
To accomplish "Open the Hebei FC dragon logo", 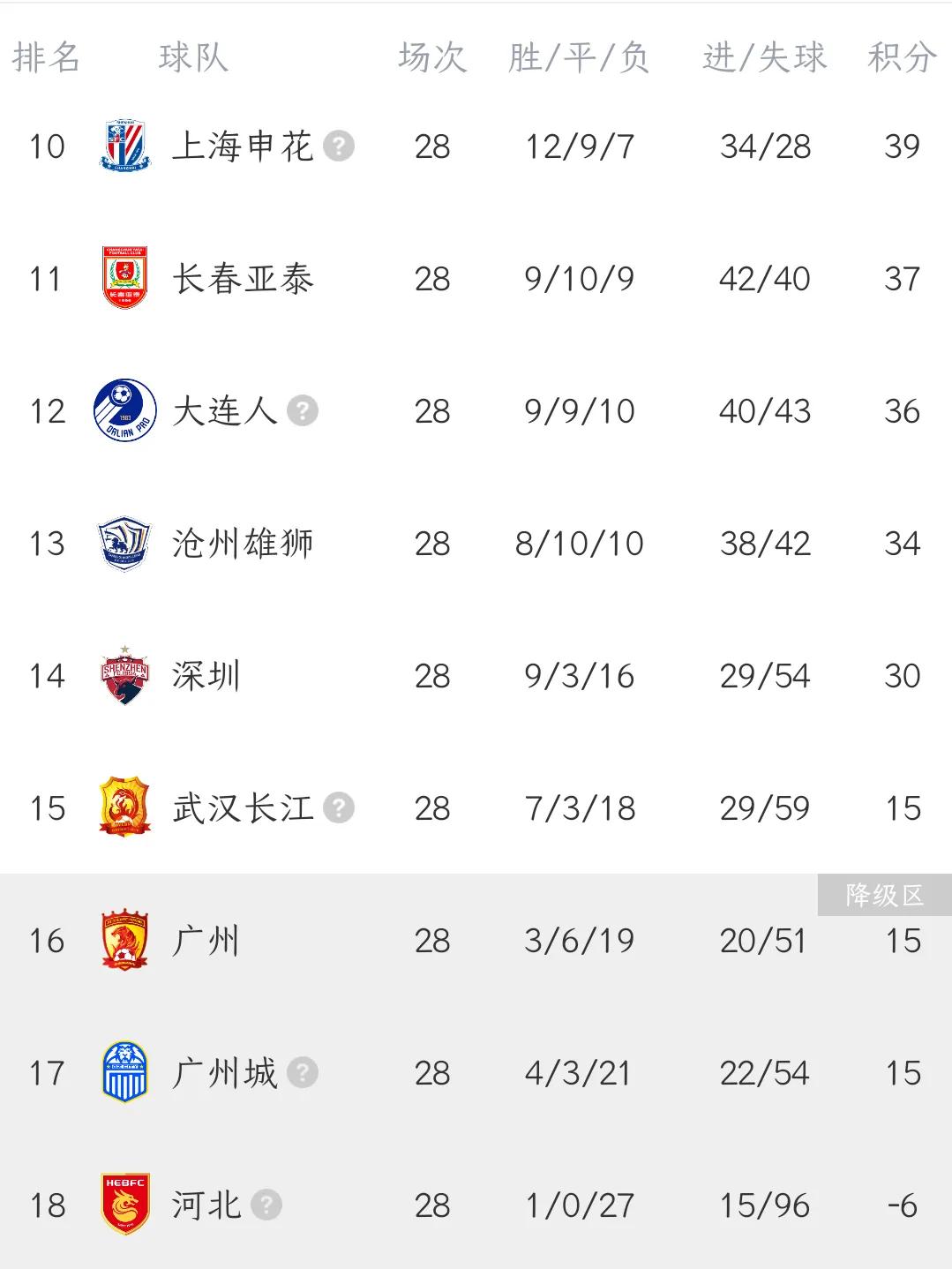I will 124,1205.
